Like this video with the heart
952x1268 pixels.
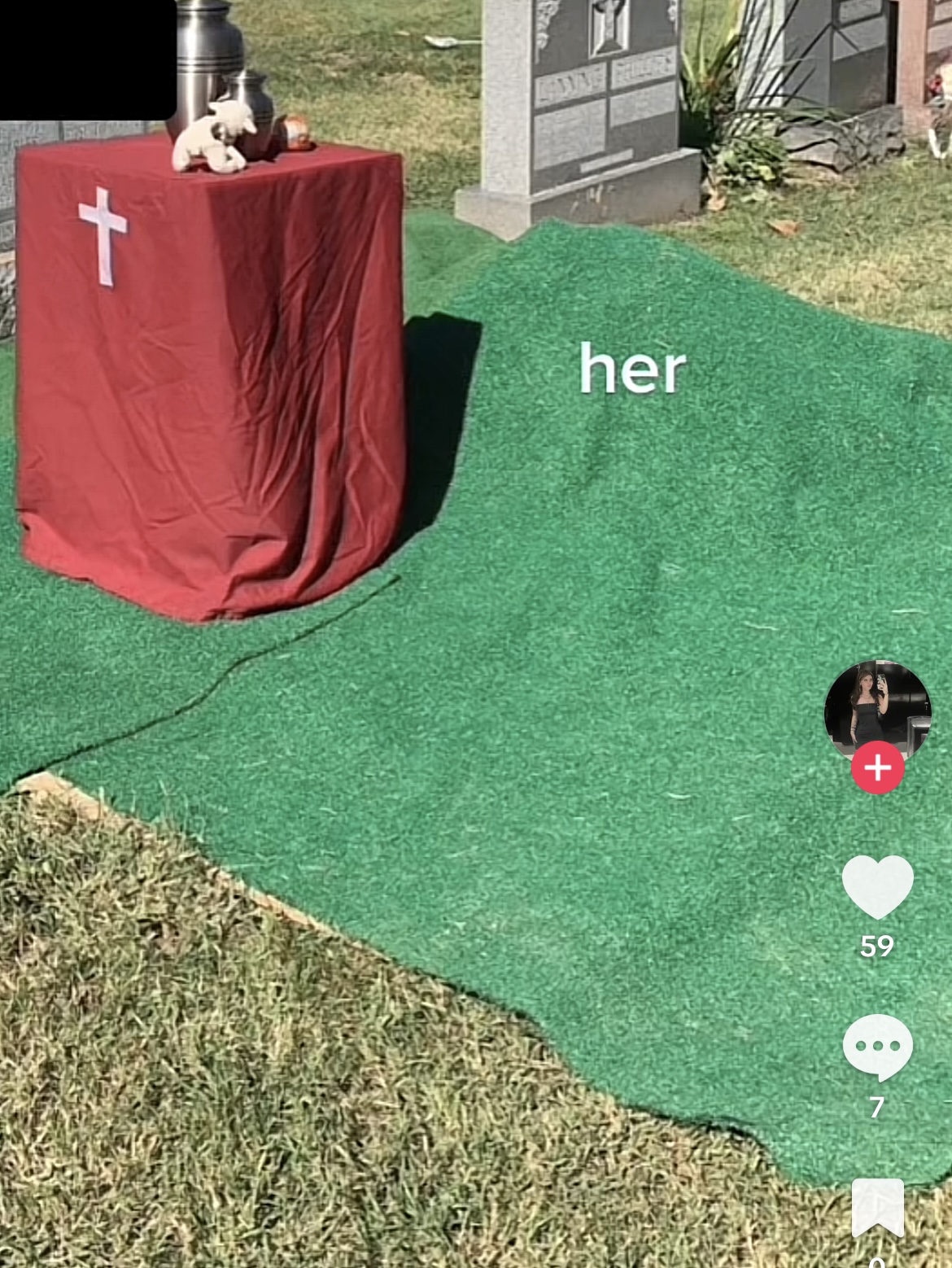[877, 887]
